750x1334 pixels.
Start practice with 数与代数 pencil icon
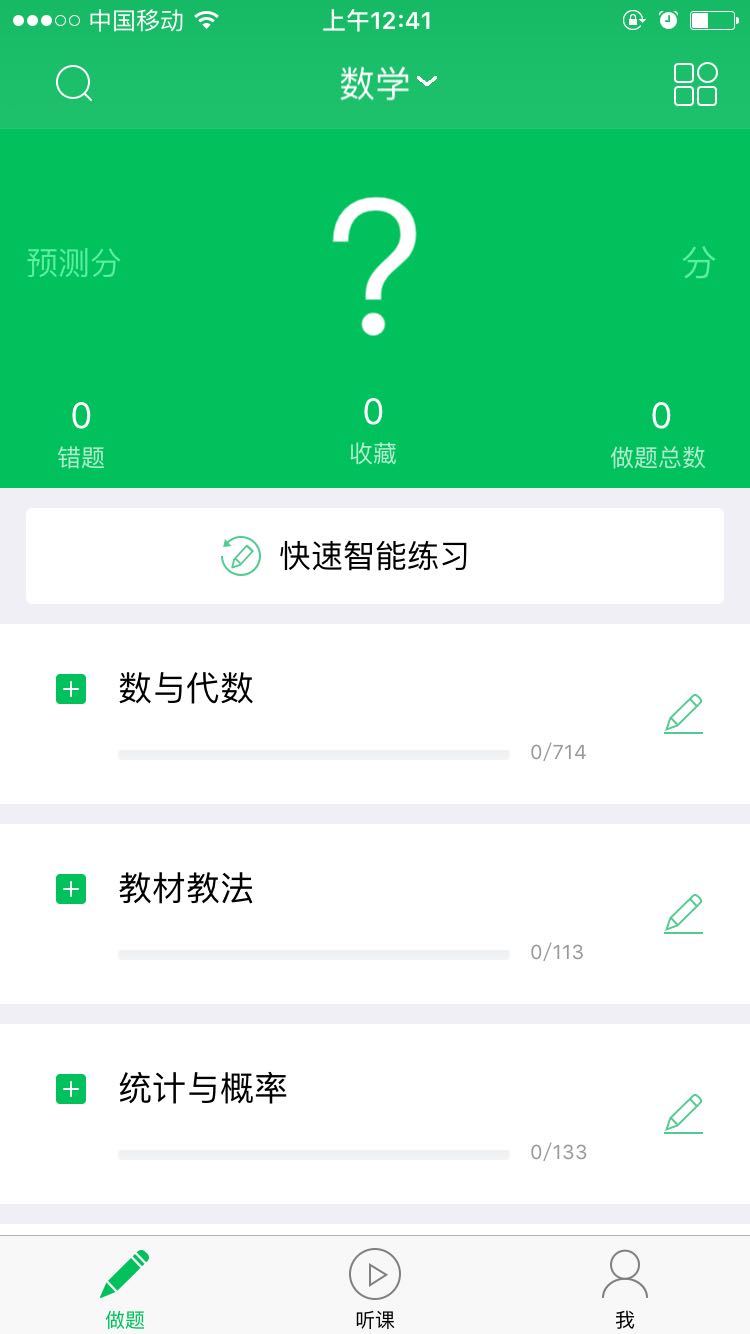(x=684, y=714)
